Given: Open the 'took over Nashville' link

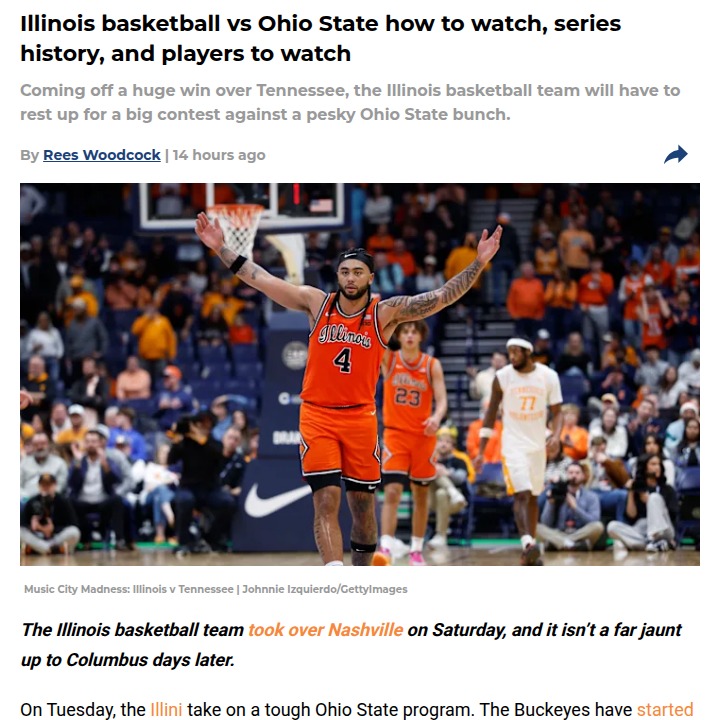Looking at the screenshot, I should (x=325, y=629).
